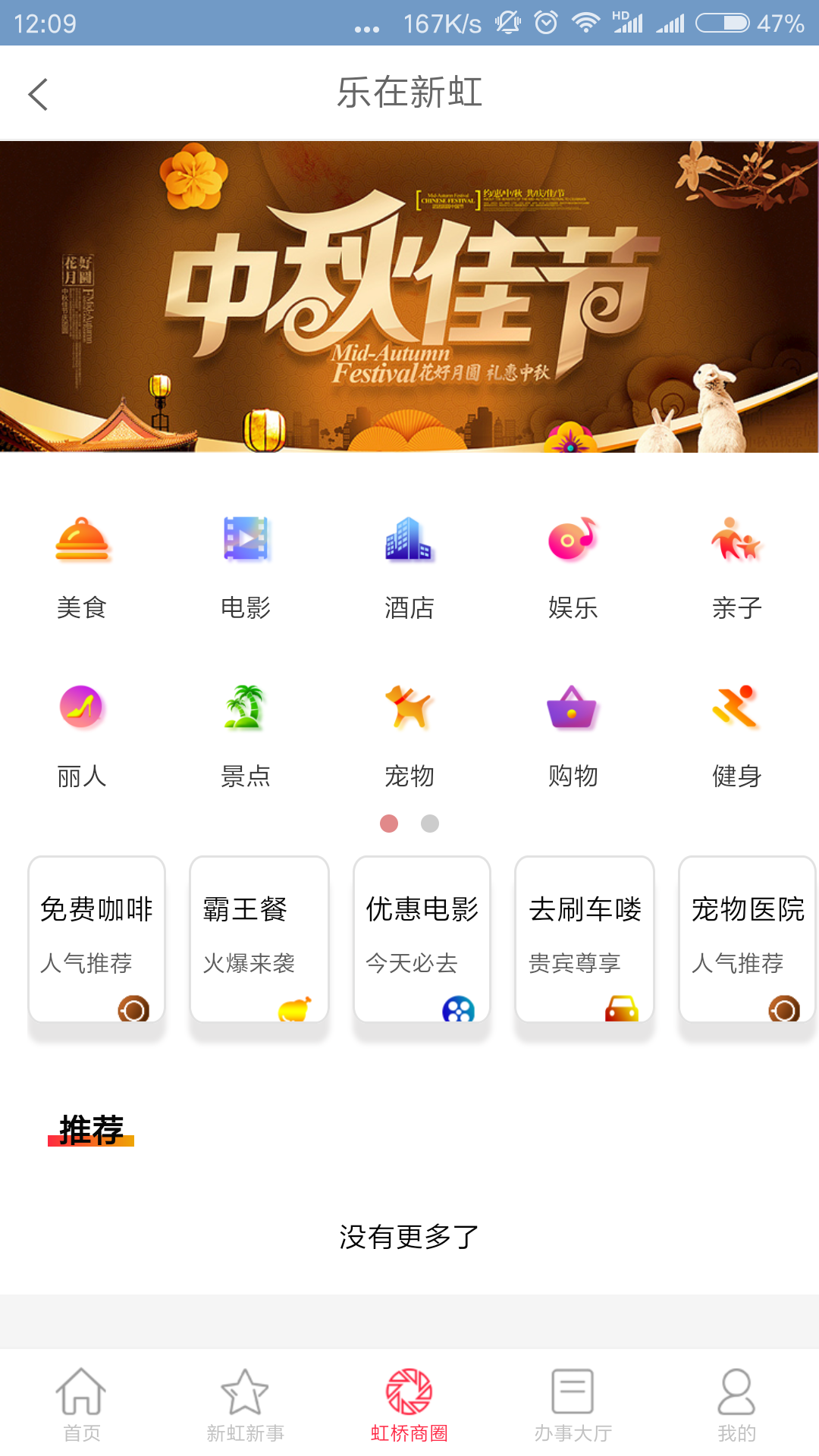This screenshot has width=819, height=1456.
Task: Switch to the 办事大厅 service hall tab
Action: (573, 1404)
